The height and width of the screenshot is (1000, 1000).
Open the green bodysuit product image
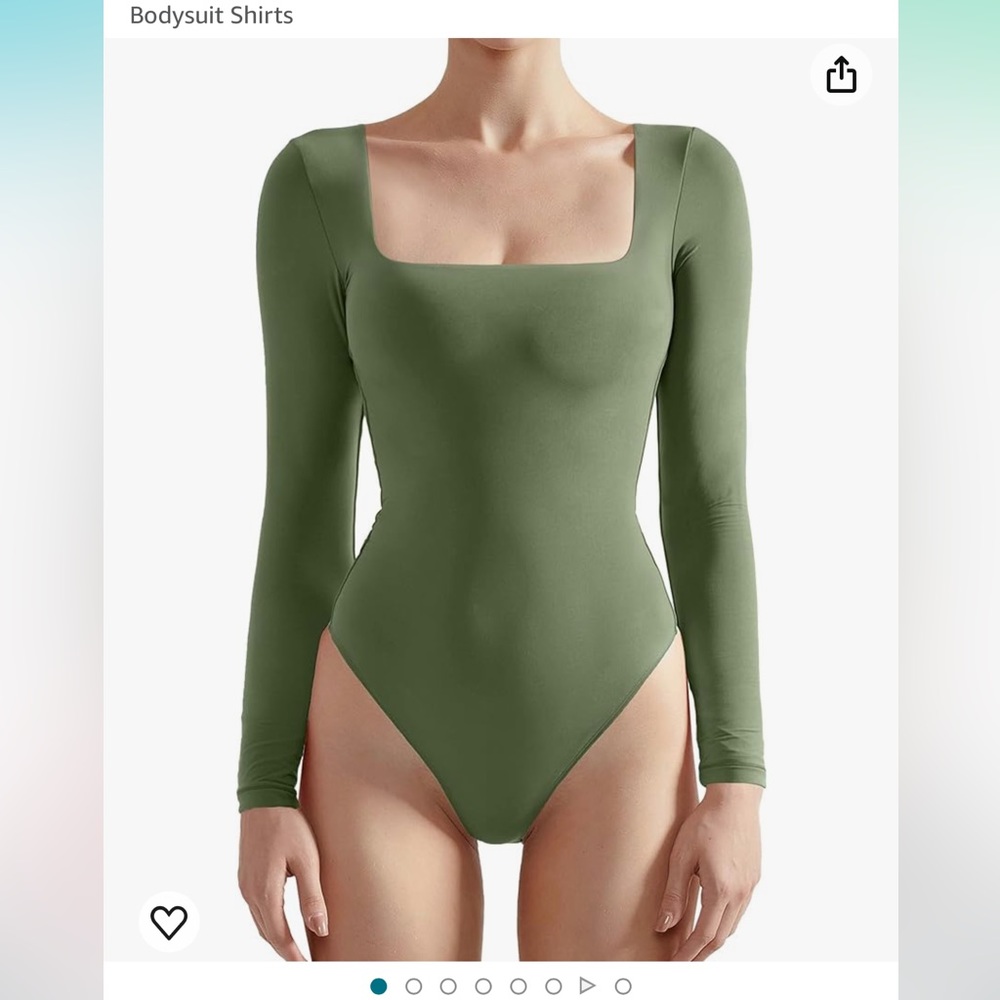pos(501,499)
